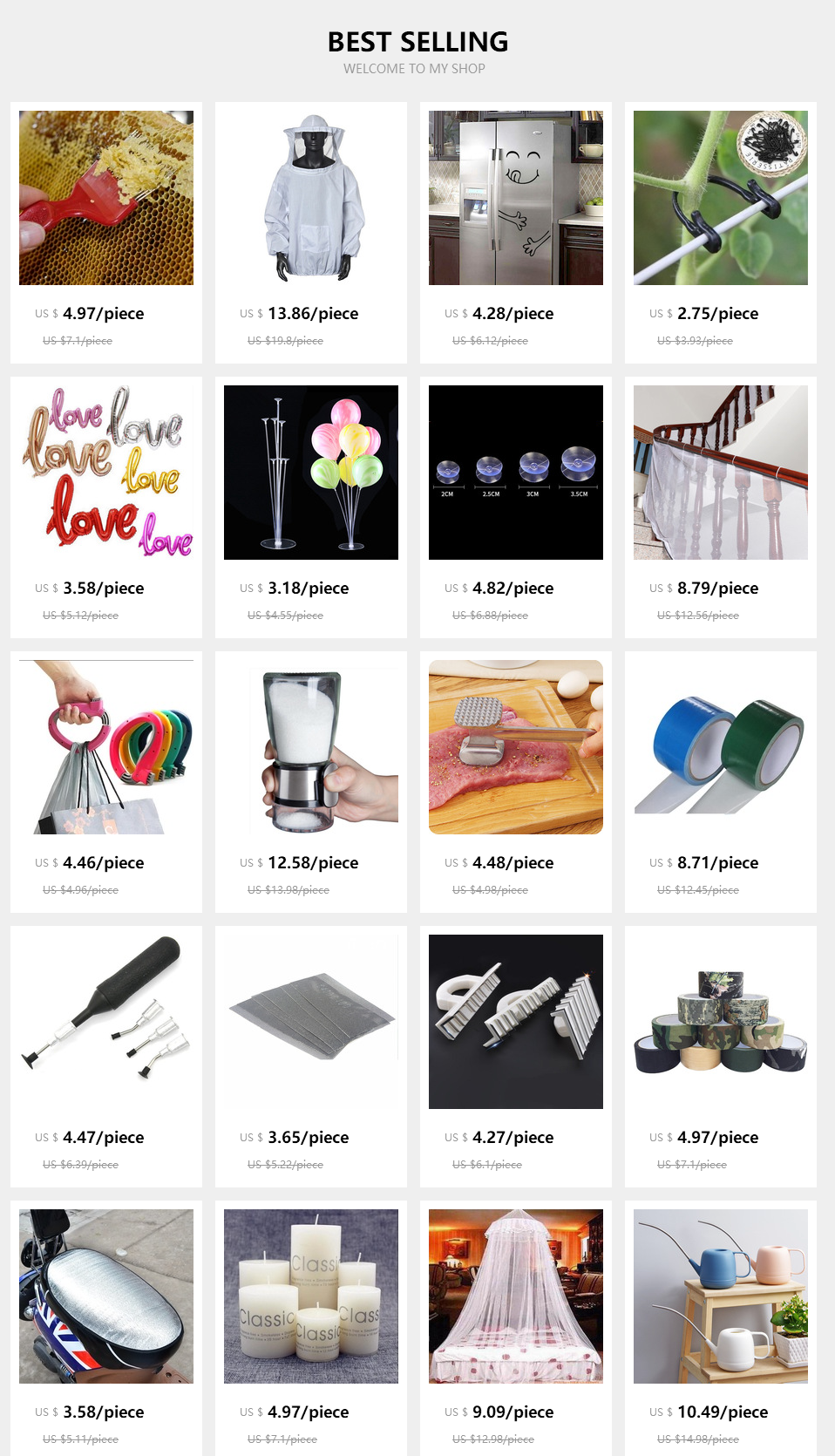Open the fridge smiley sticker product
This screenshot has width=835, height=1456.
point(516,198)
